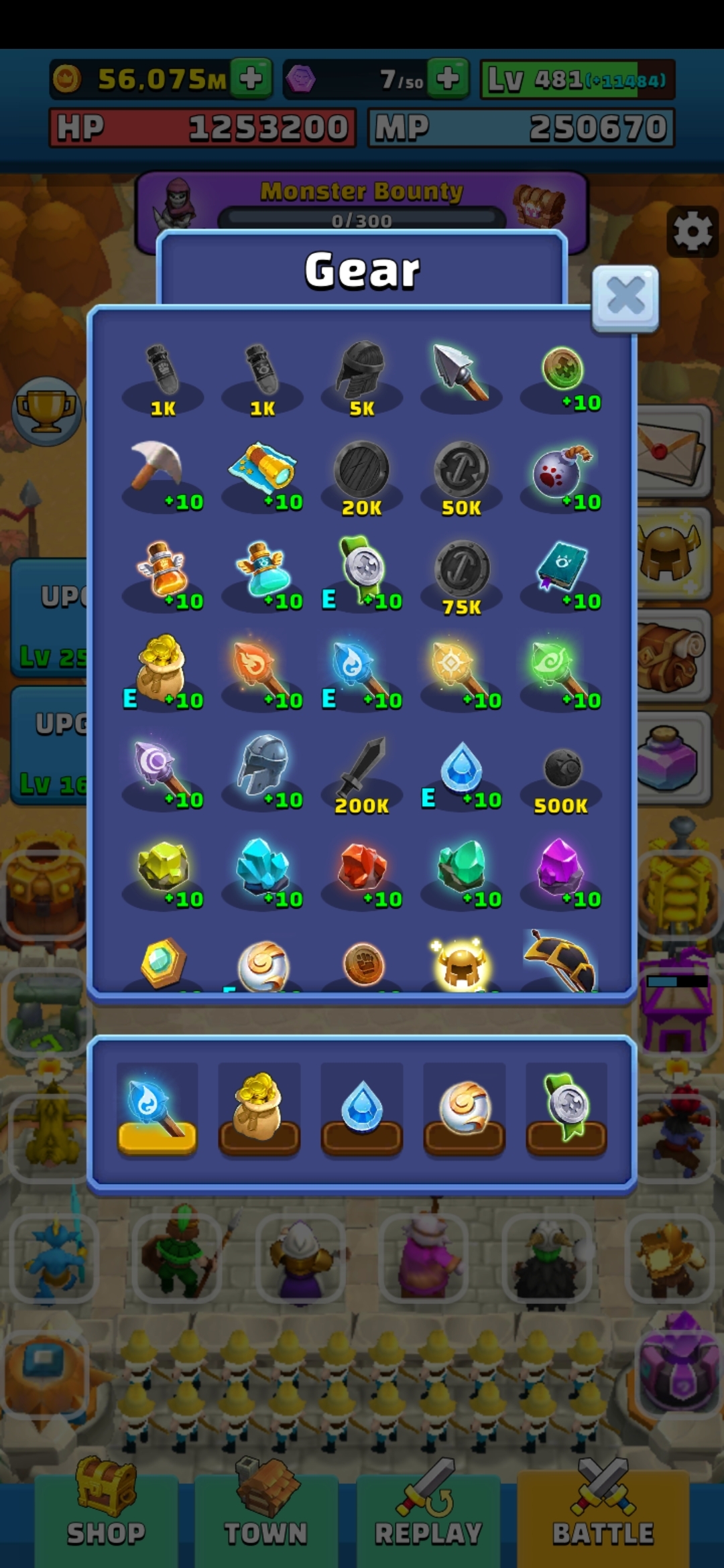This screenshot has height=1568, width=724.
Task: Select the black sword gear costing 200K
Action: (x=362, y=772)
